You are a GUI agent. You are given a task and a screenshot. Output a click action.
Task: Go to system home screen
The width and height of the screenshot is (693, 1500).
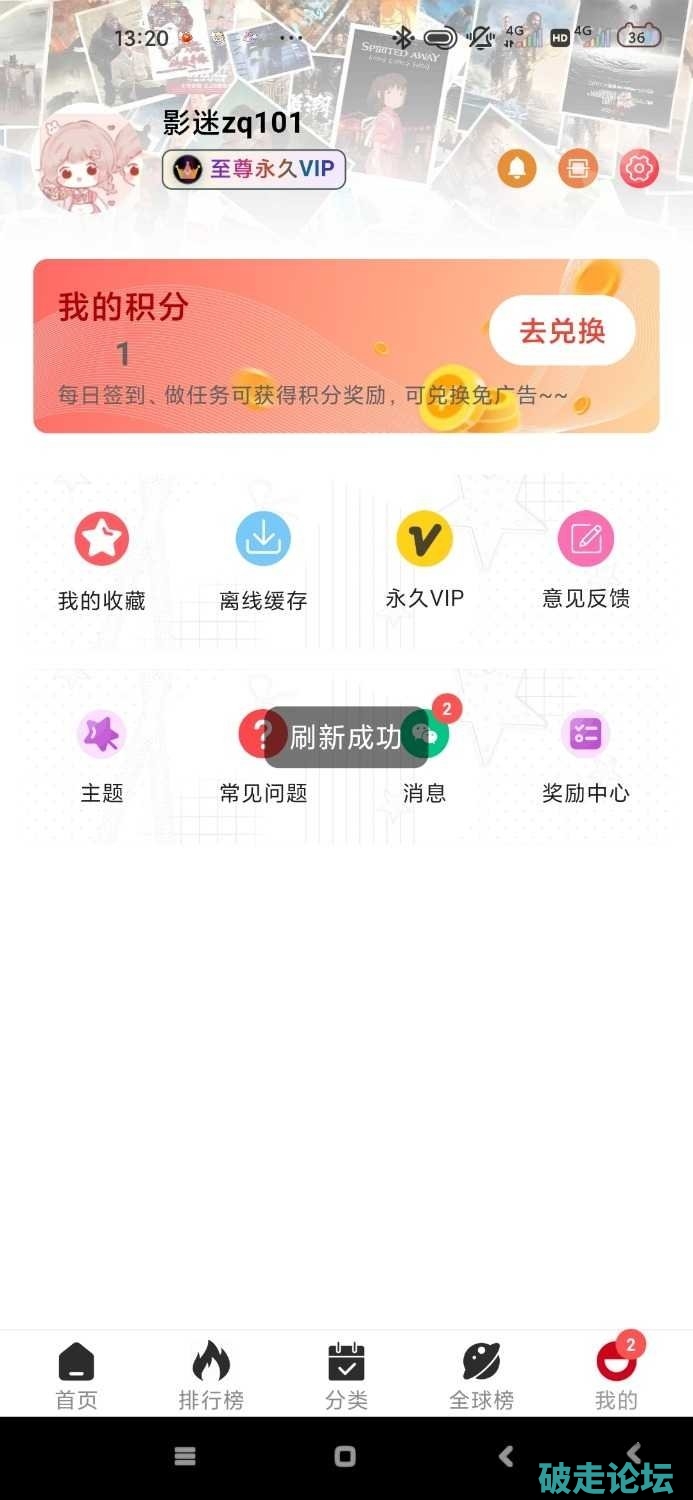[x=345, y=1456]
